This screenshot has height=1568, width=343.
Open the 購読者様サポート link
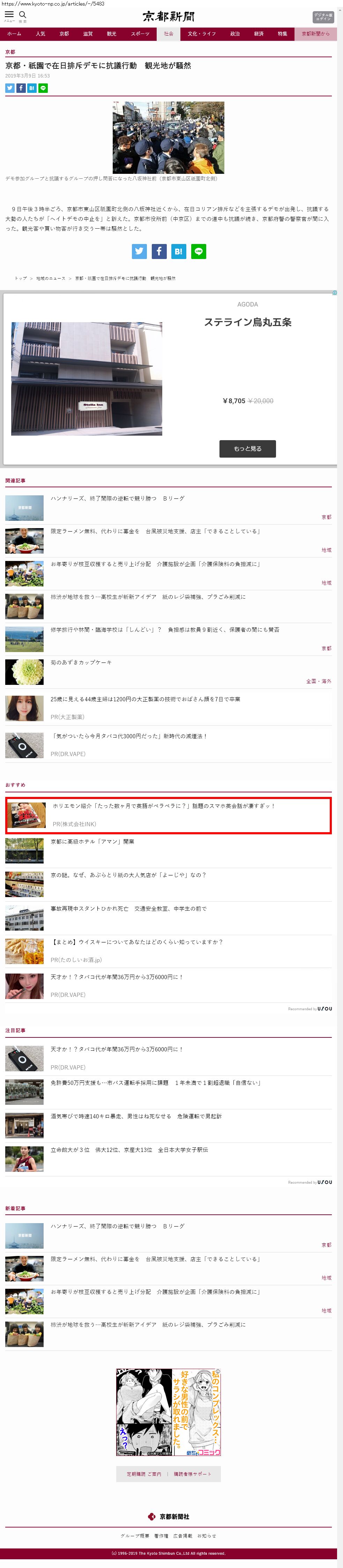tap(192, 1474)
